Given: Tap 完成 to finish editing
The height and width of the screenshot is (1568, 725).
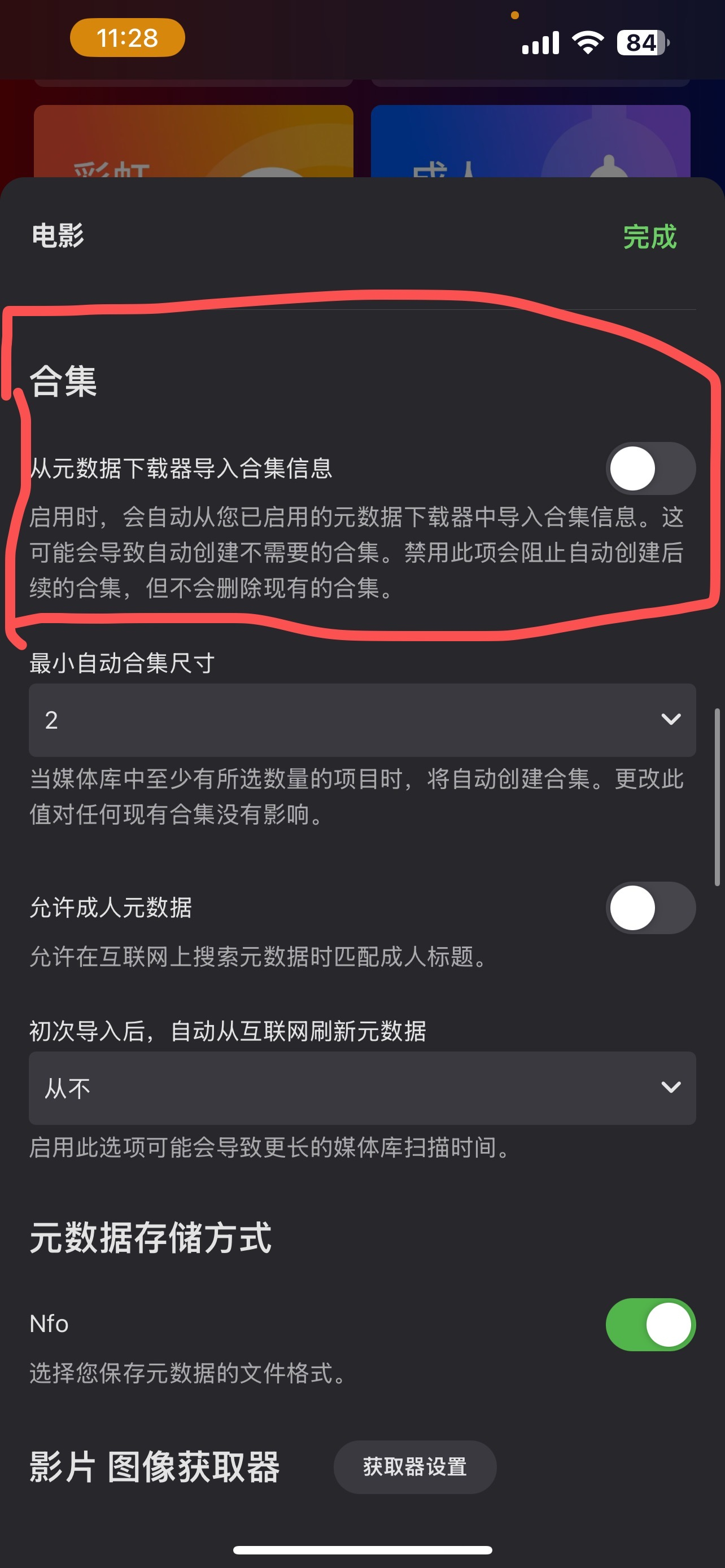Looking at the screenshot, I should [649, 236].
